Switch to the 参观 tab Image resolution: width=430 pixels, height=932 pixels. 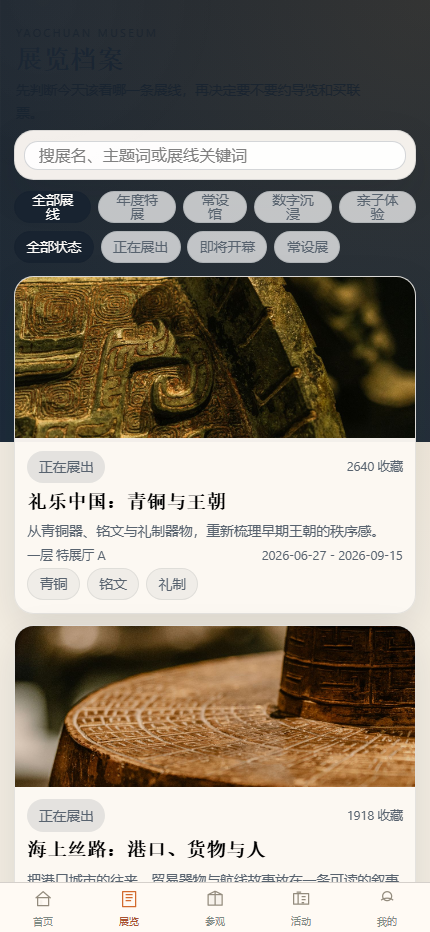(x=215, y=908)
